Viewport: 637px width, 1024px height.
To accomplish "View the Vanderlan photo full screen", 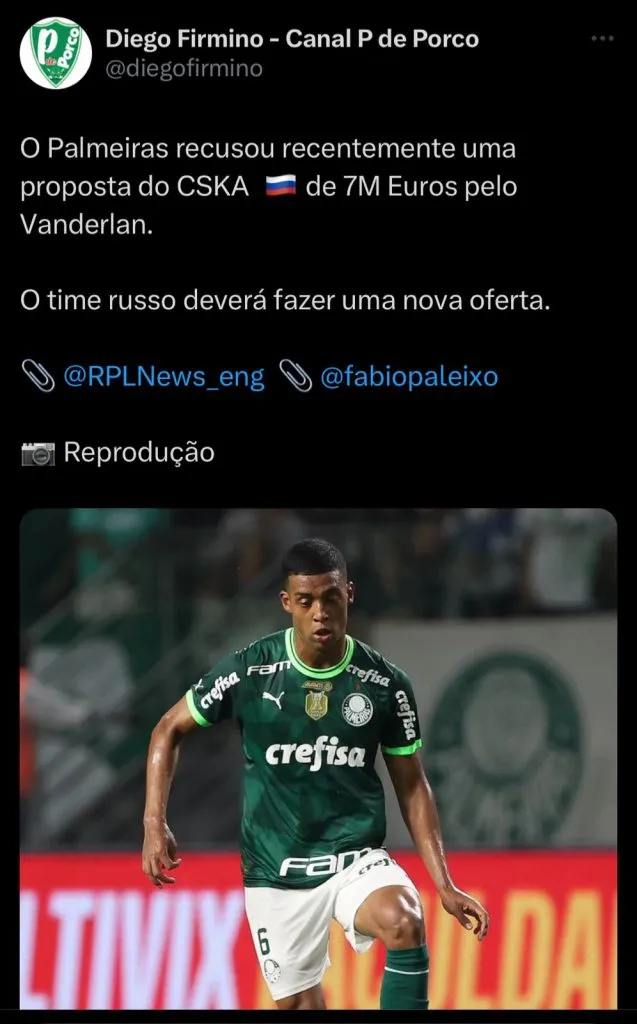I will (318, 760).
